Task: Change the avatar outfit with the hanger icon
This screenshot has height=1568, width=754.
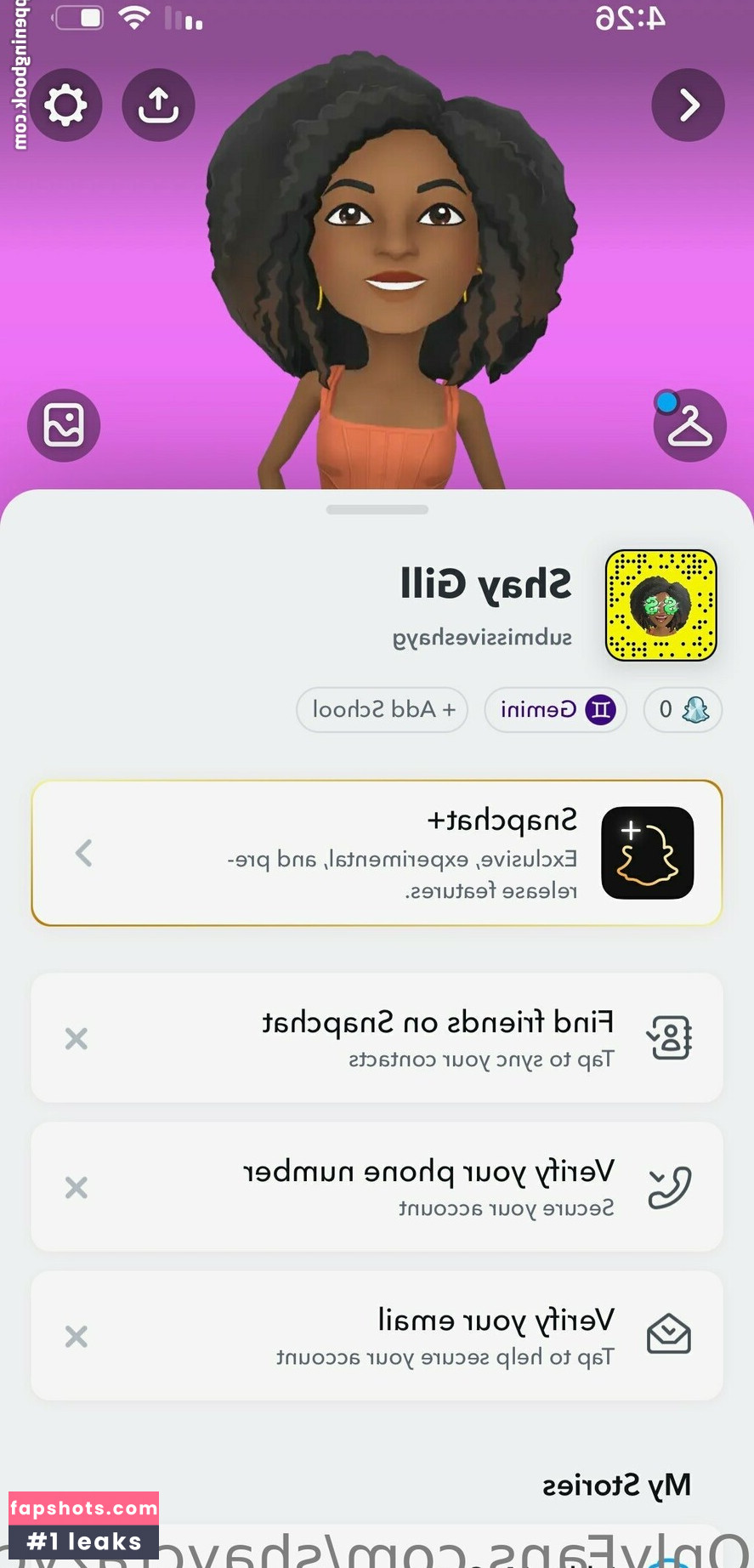Action: coord(689,425)
